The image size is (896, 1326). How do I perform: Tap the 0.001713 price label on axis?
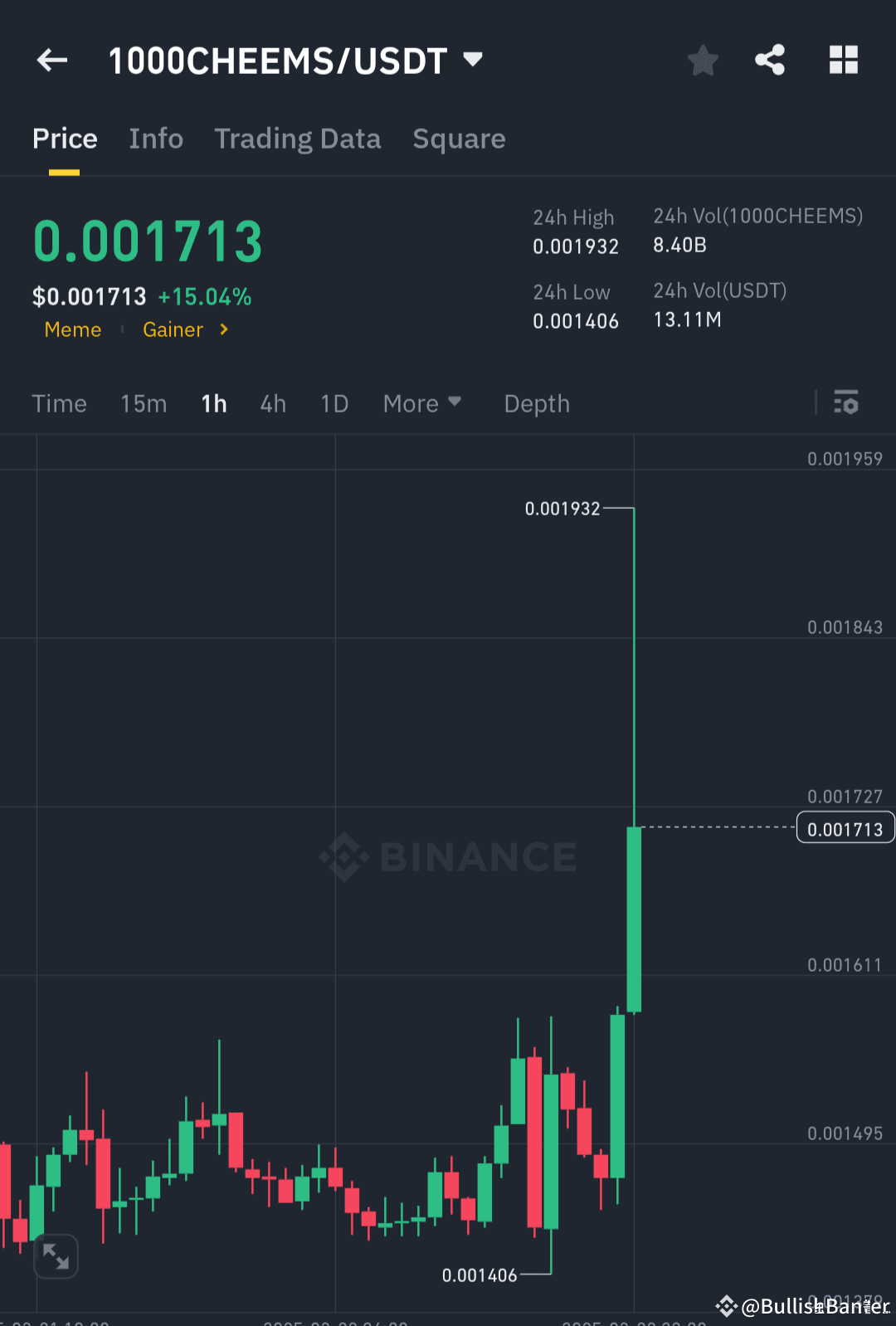[845, 826]
